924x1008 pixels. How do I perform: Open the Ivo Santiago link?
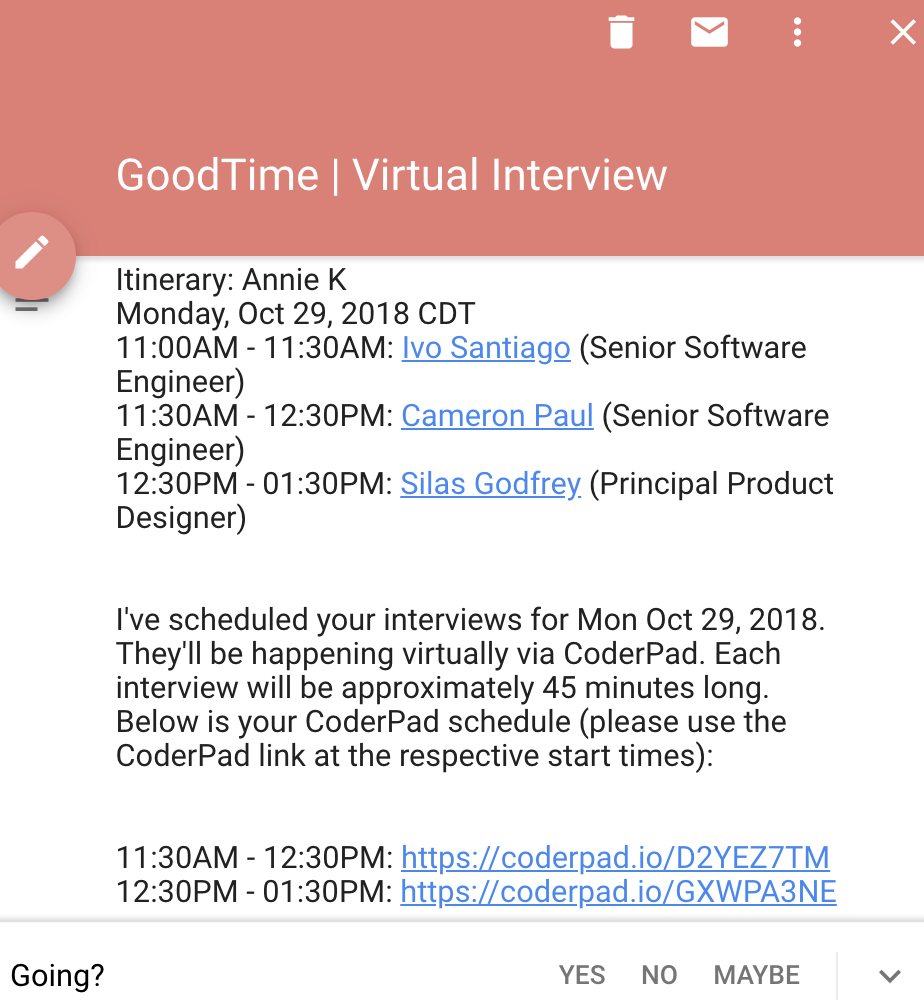click(486, 348)
